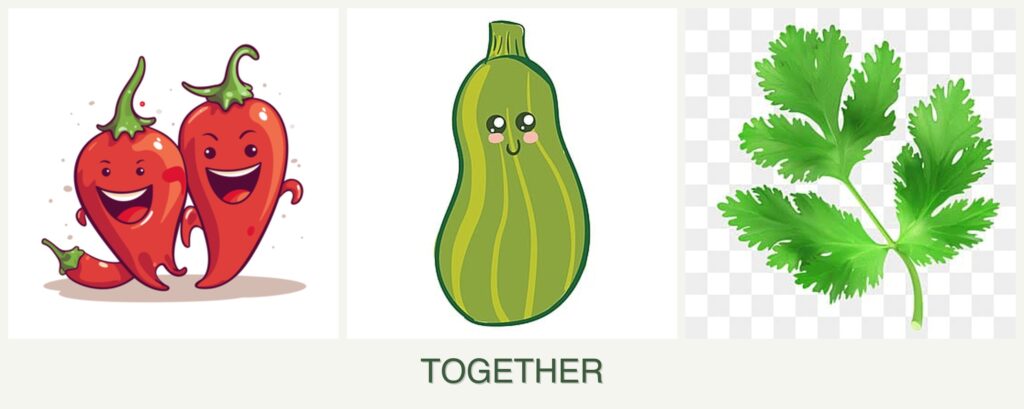This screenshot has height=409, width=1024.
Task: Choose the smiling green zucchini picture
Action: (x=511, y=174)
